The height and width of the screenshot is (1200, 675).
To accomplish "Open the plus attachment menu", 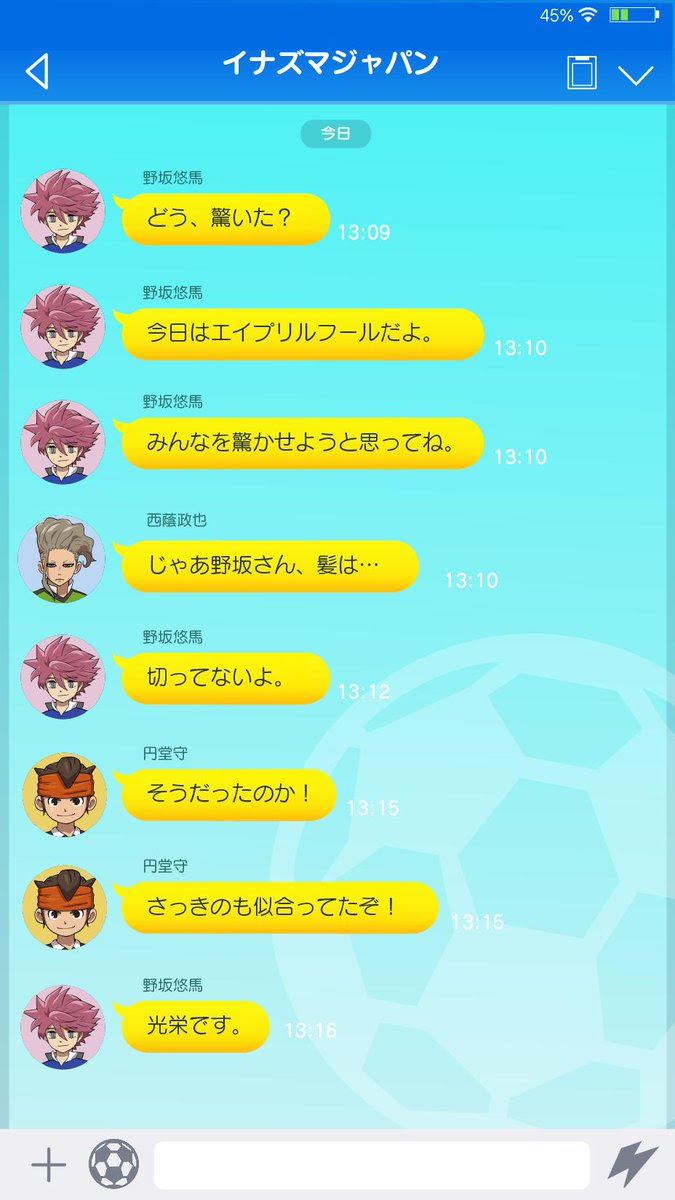I will [48, 1165].
